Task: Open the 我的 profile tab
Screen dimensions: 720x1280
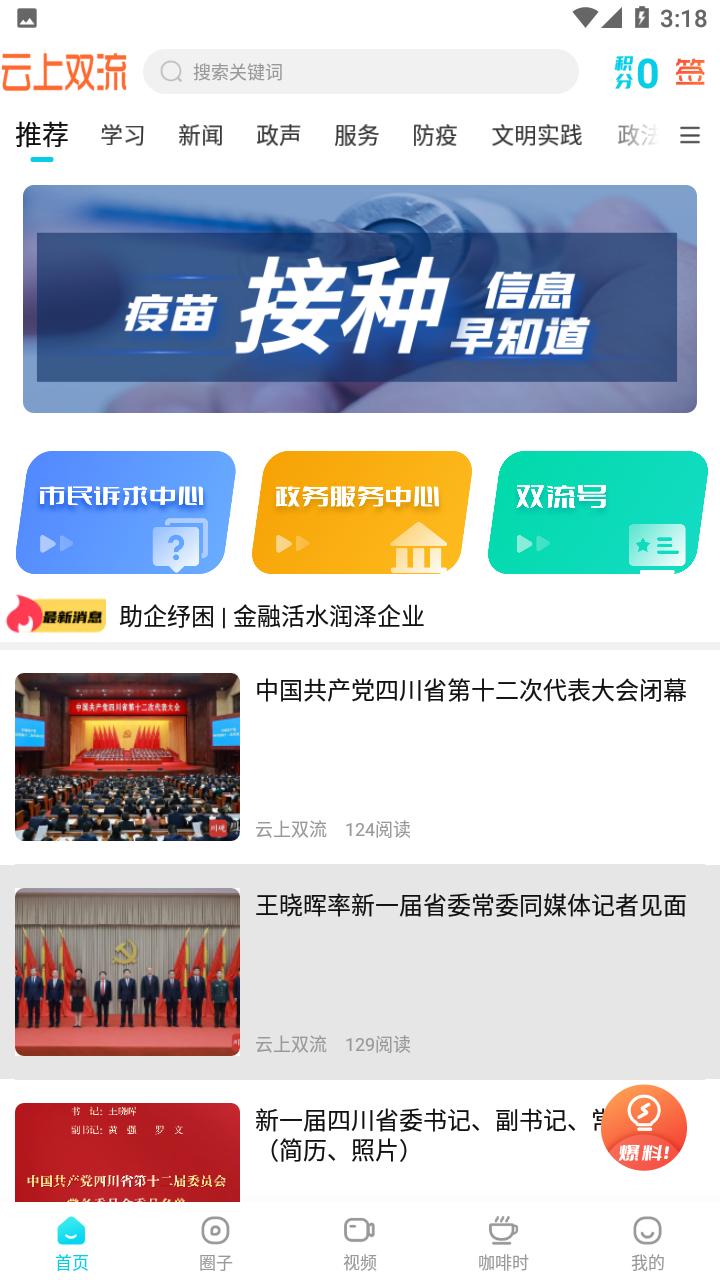Action: point(647,1244)
